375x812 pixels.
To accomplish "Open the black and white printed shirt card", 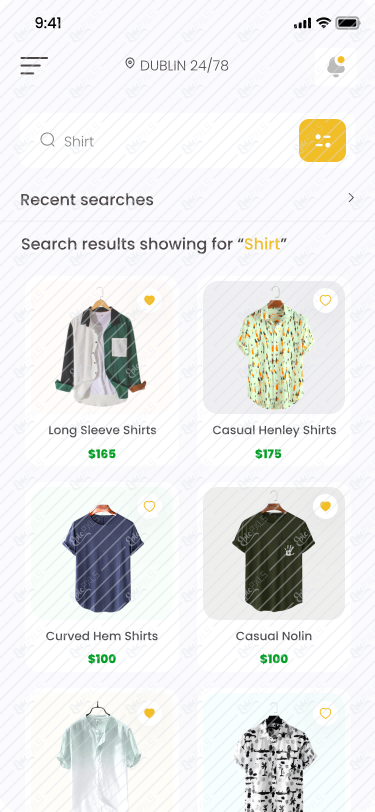I will (274, 751).
